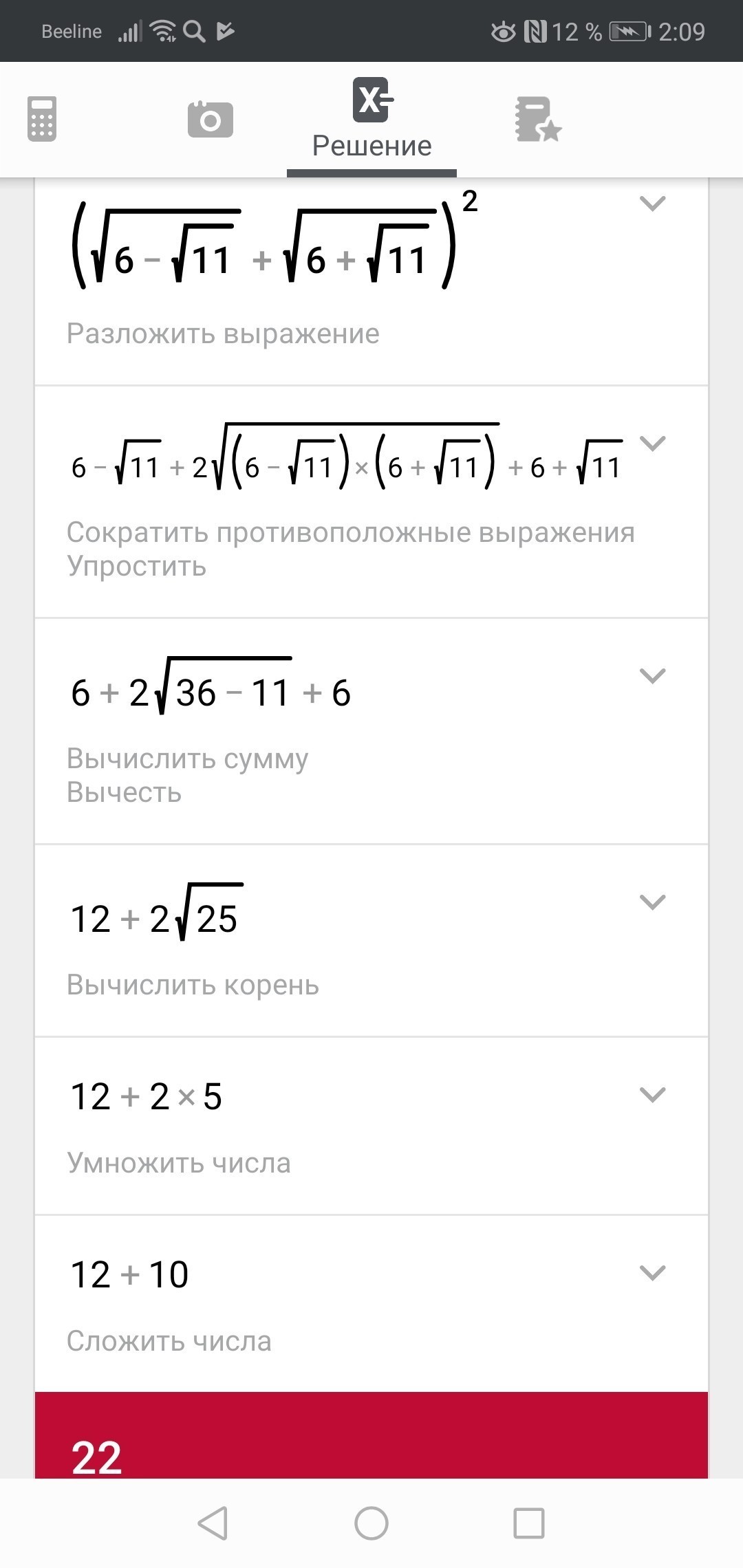Image resolution: width=743 pixels, height=1568 pixels.
Task: Open the camera tab
Action: click(x=211, y=120)
